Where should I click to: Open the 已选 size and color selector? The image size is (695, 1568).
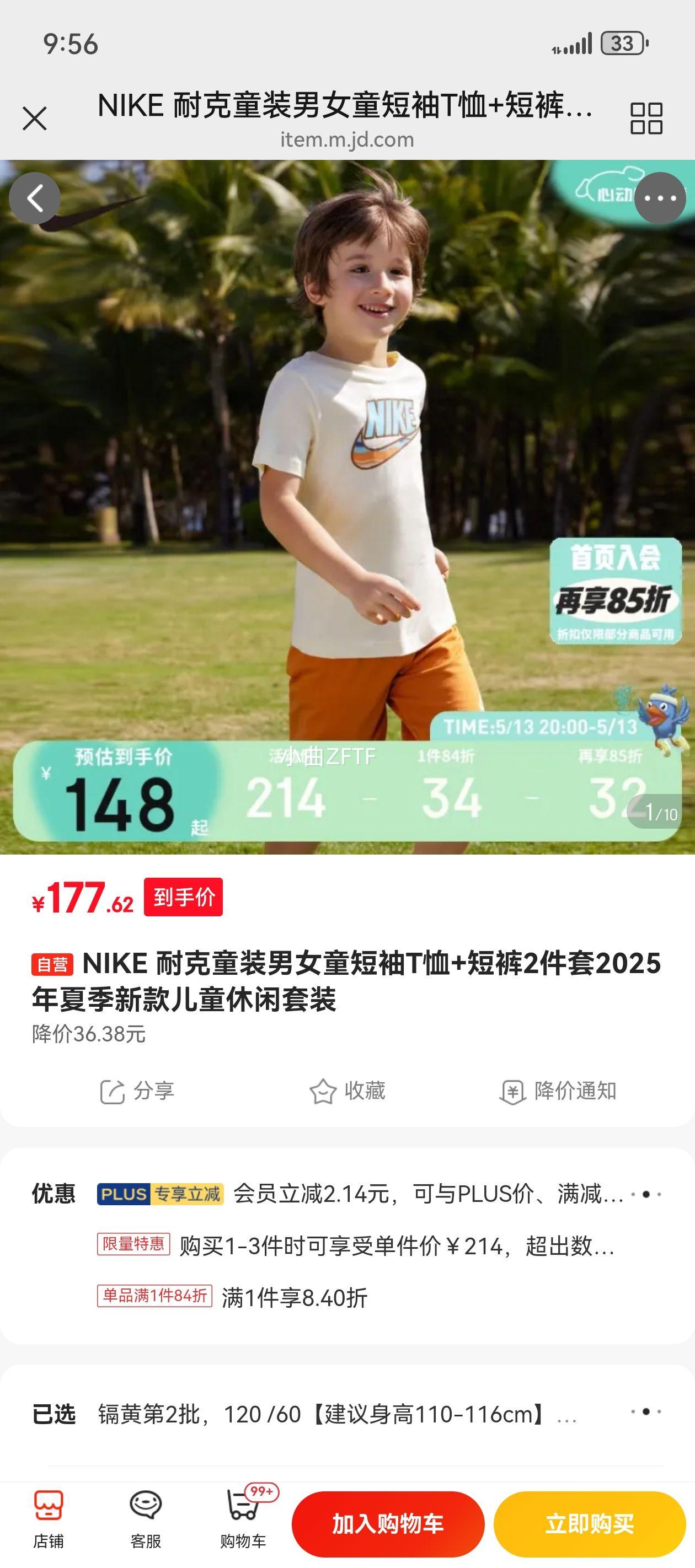[347, 1414]
